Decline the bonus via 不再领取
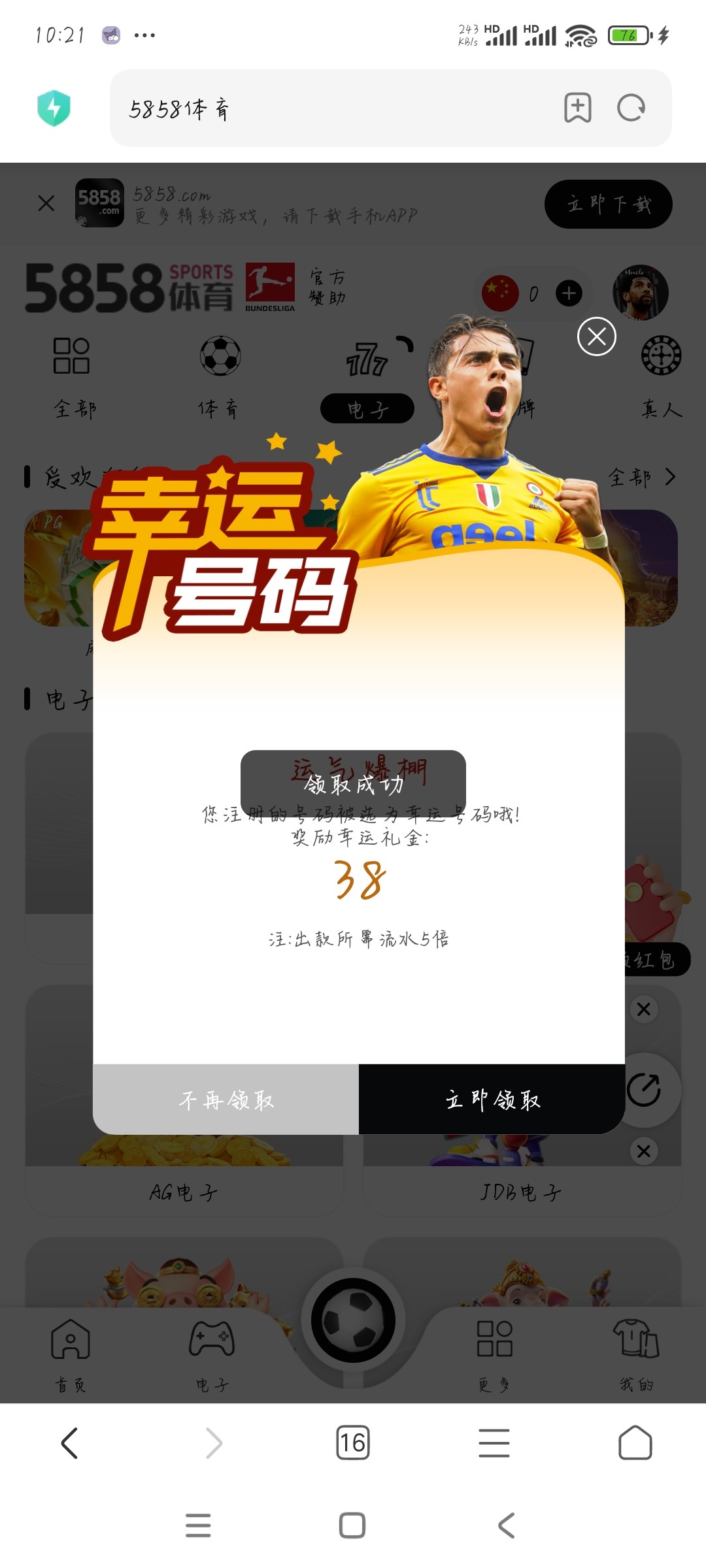 [226, 1100]
